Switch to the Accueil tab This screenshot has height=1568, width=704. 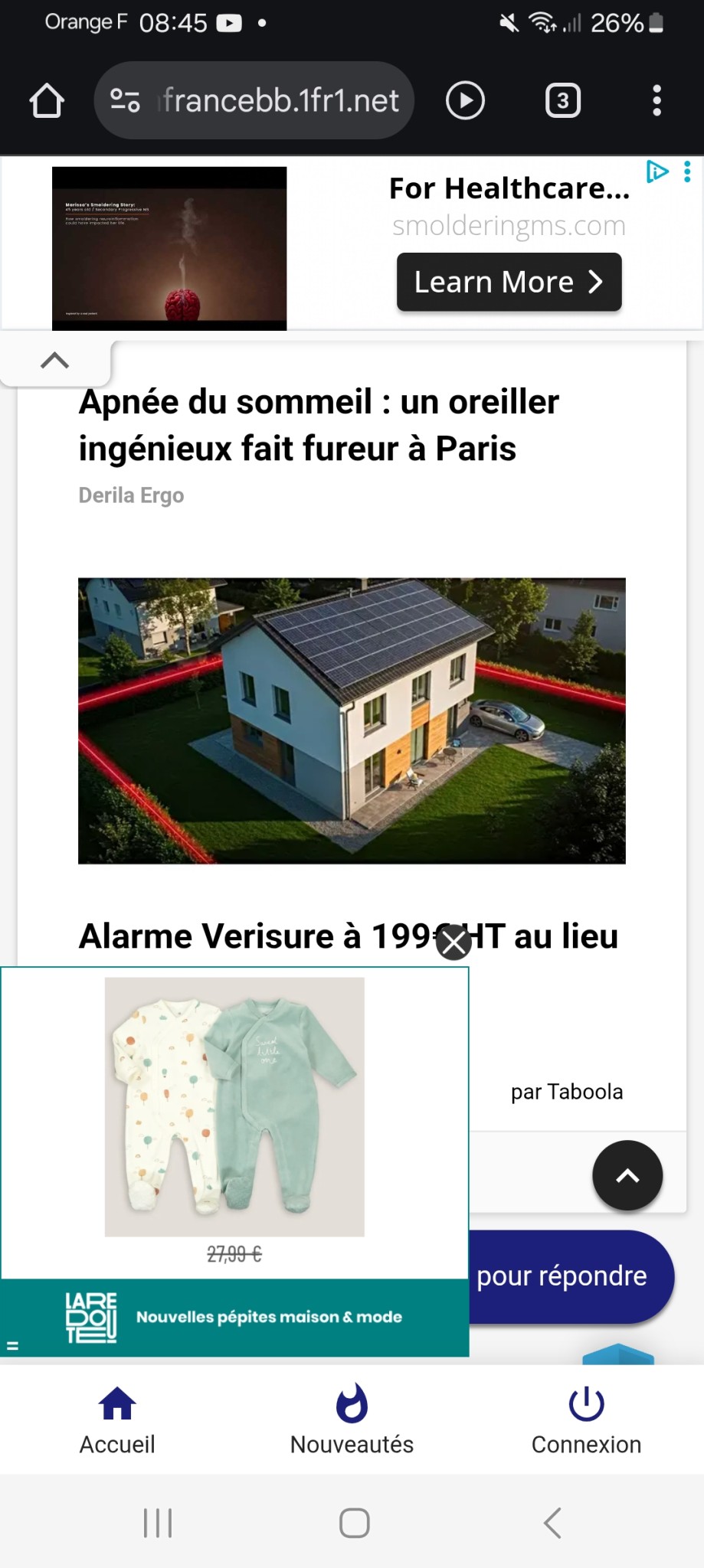click(x=117, y=1420)
